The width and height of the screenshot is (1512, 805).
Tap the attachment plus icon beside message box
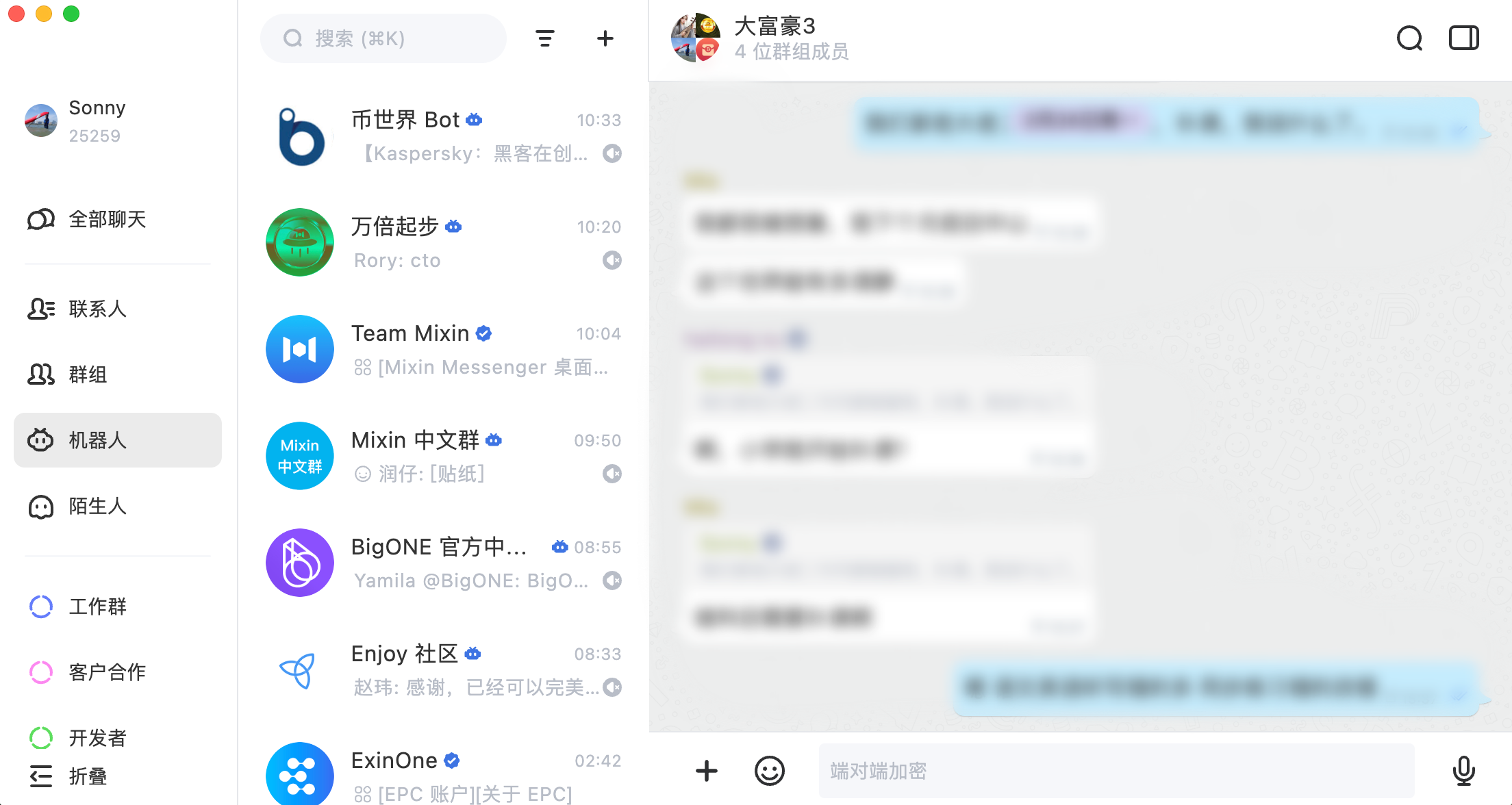(x=707, y=771)
